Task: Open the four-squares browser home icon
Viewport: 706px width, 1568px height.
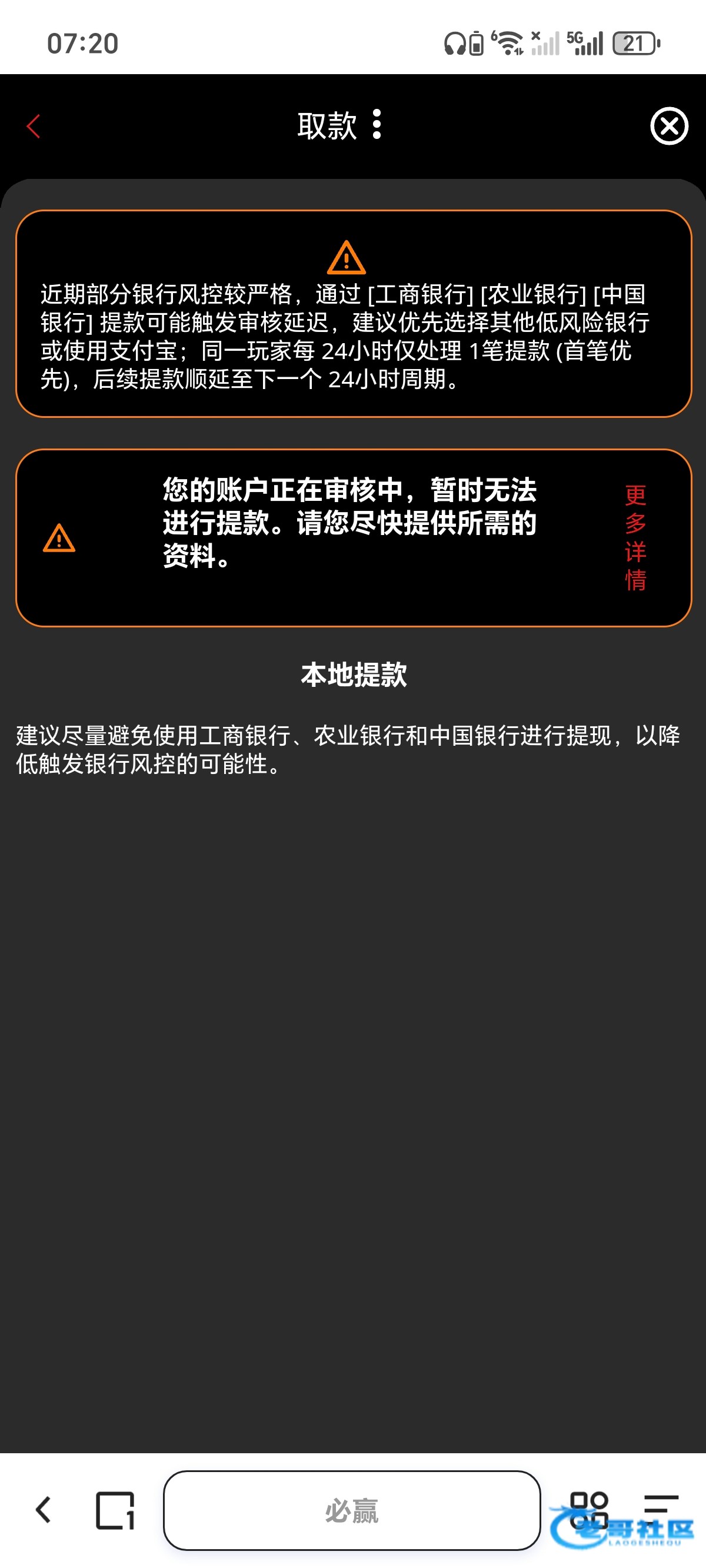Action: click(x=588, y=1509)
